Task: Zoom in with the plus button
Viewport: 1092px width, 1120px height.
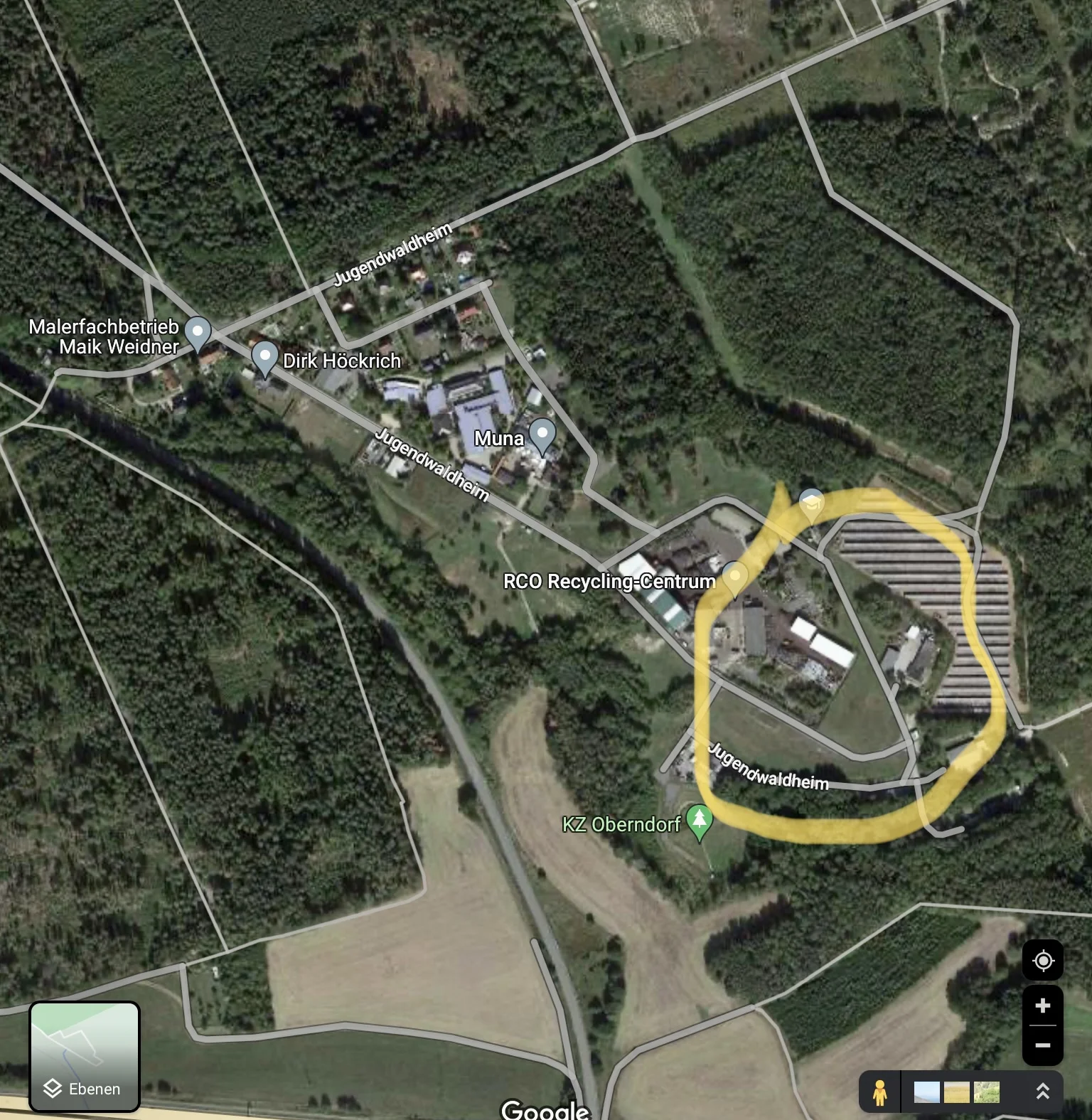Action: point(1042,1006)
